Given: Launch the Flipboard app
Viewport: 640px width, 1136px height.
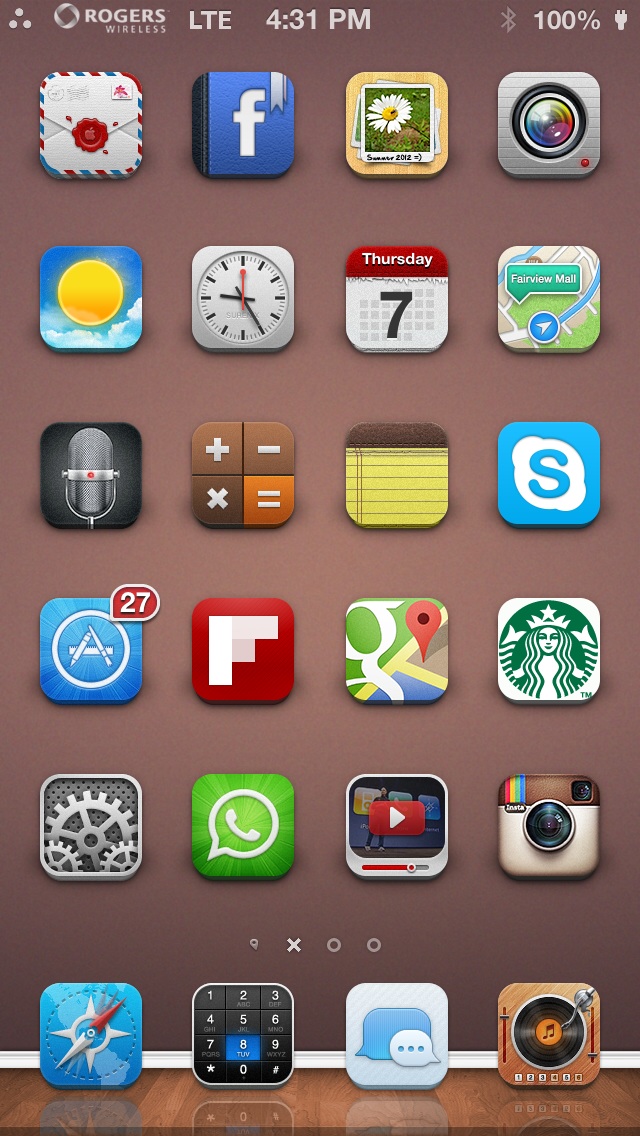Looking at the screenshot, I should pyautogui.click(x=243, y=651).
